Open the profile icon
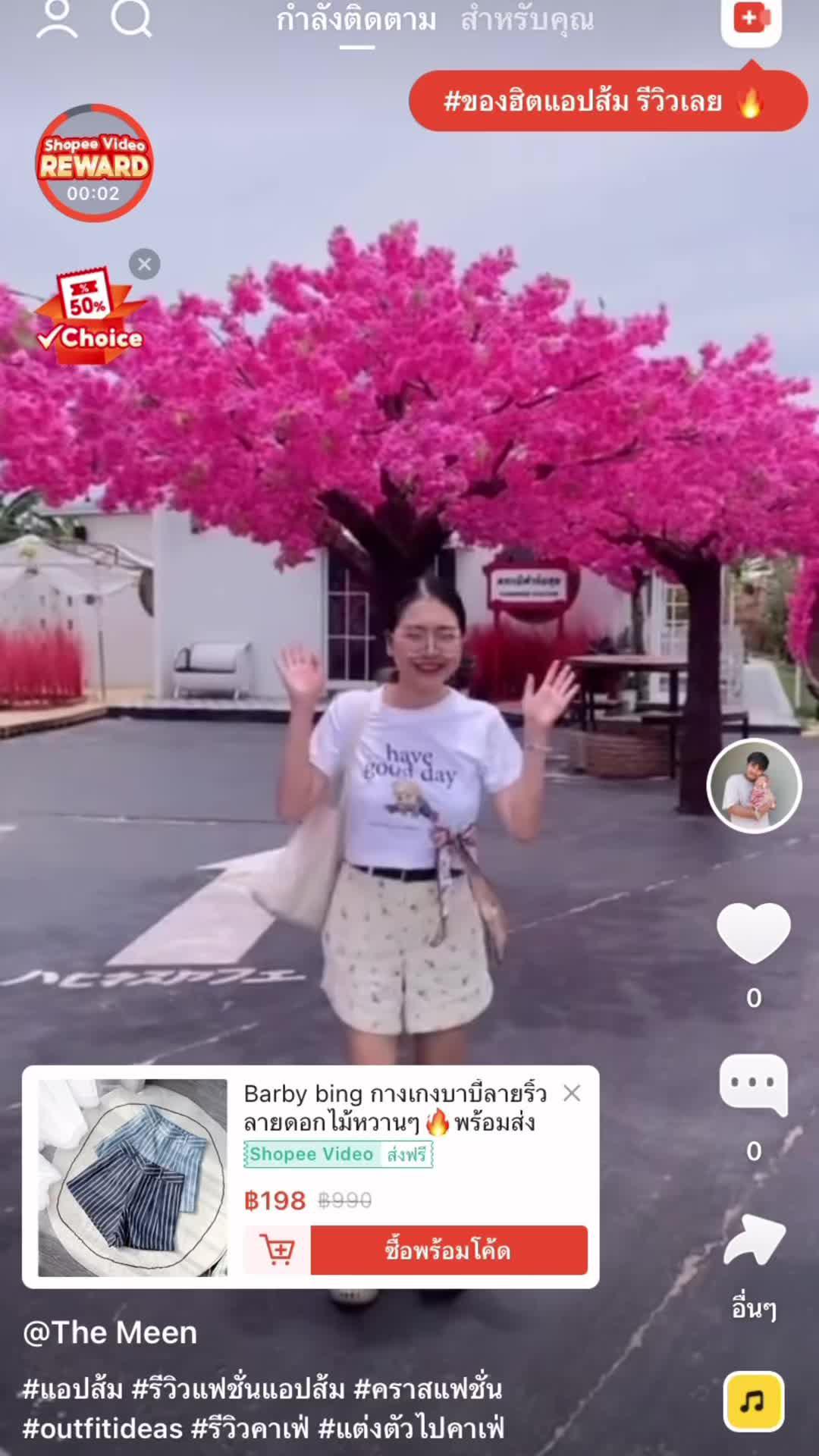819x1456 pixels. (x=57, y=19)
